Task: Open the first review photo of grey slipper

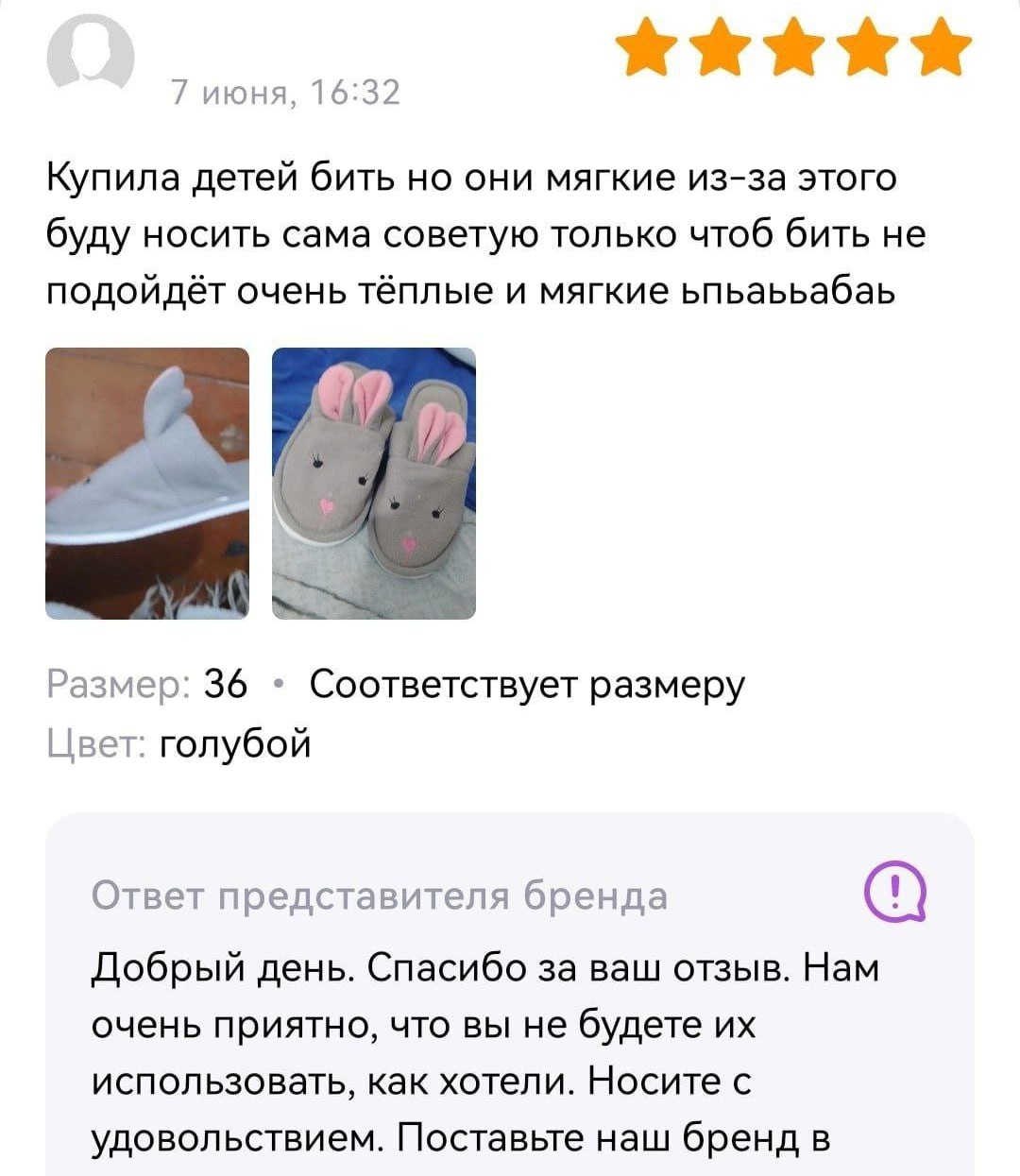Action: [x=147, y=483]
